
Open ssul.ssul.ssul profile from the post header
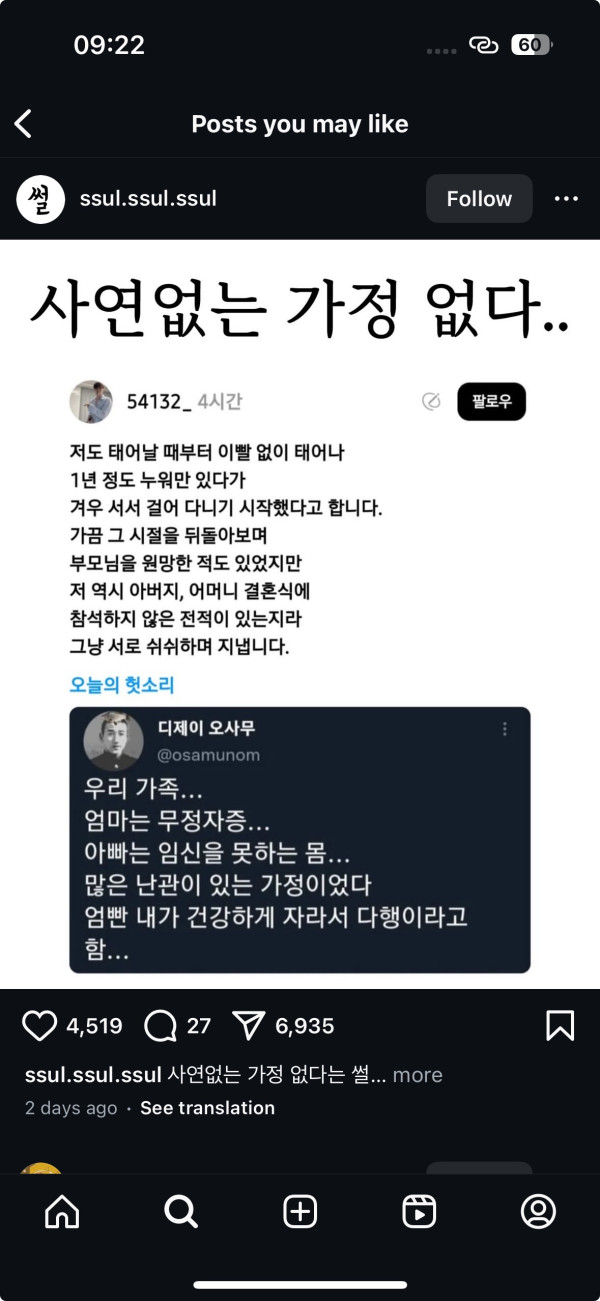point(148,199)
